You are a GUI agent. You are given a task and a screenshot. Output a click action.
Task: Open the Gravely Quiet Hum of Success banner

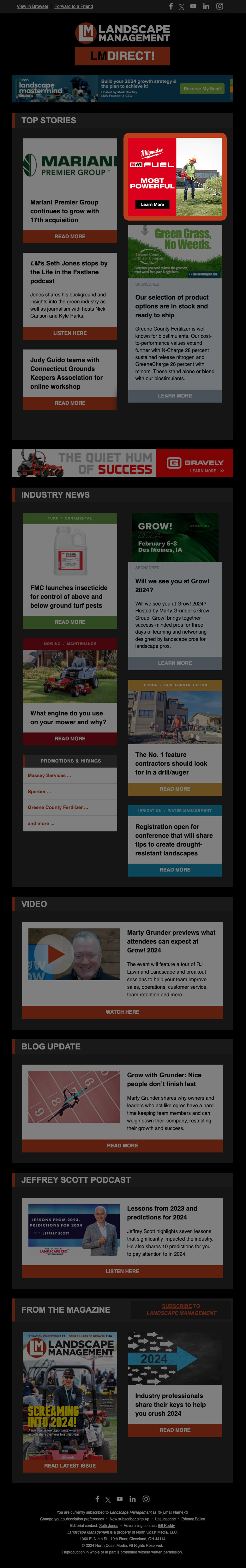click(123, 463)
